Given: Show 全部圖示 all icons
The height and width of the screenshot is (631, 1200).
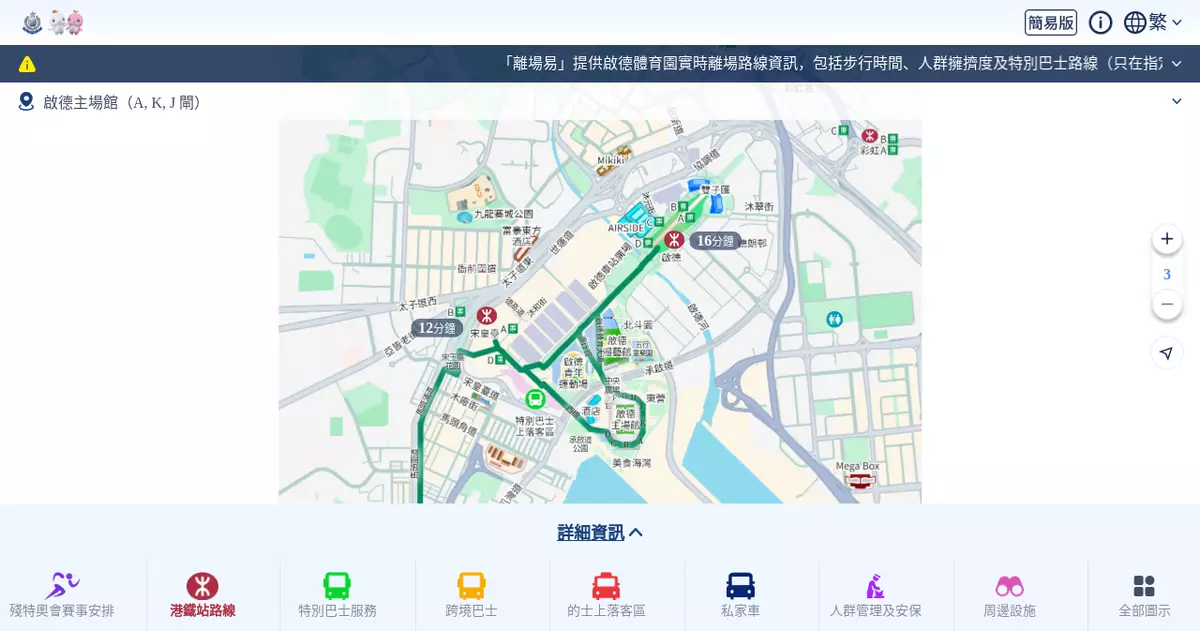Looking at the screenshot, I should pyautogui.click(x=1144, y=596).
